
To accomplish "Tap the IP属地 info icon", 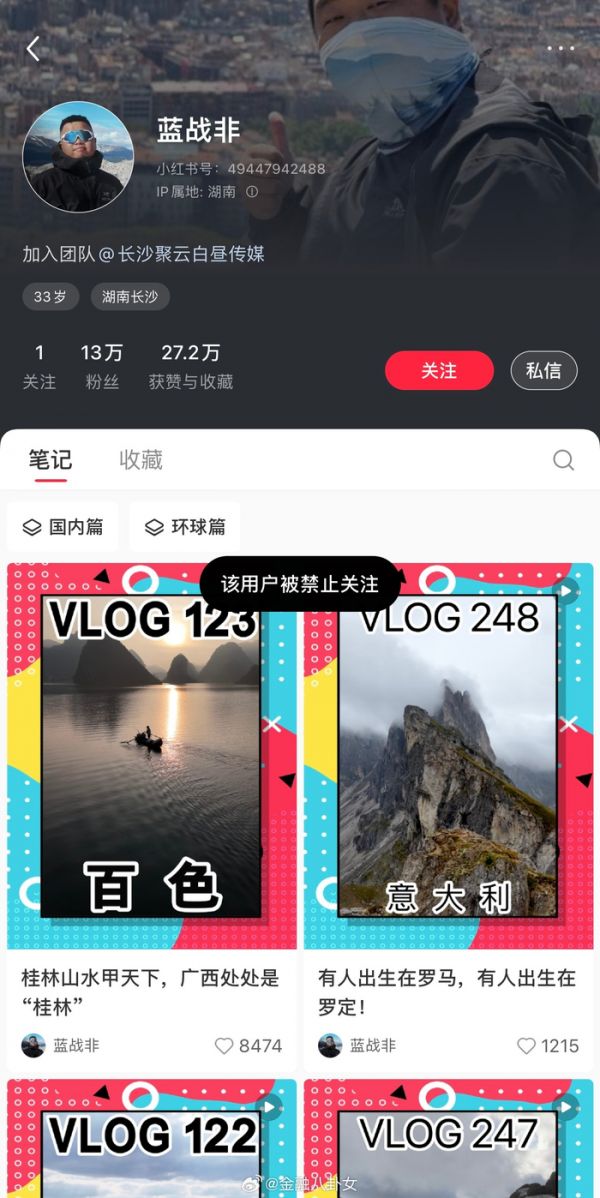I will tap(252, 192).
